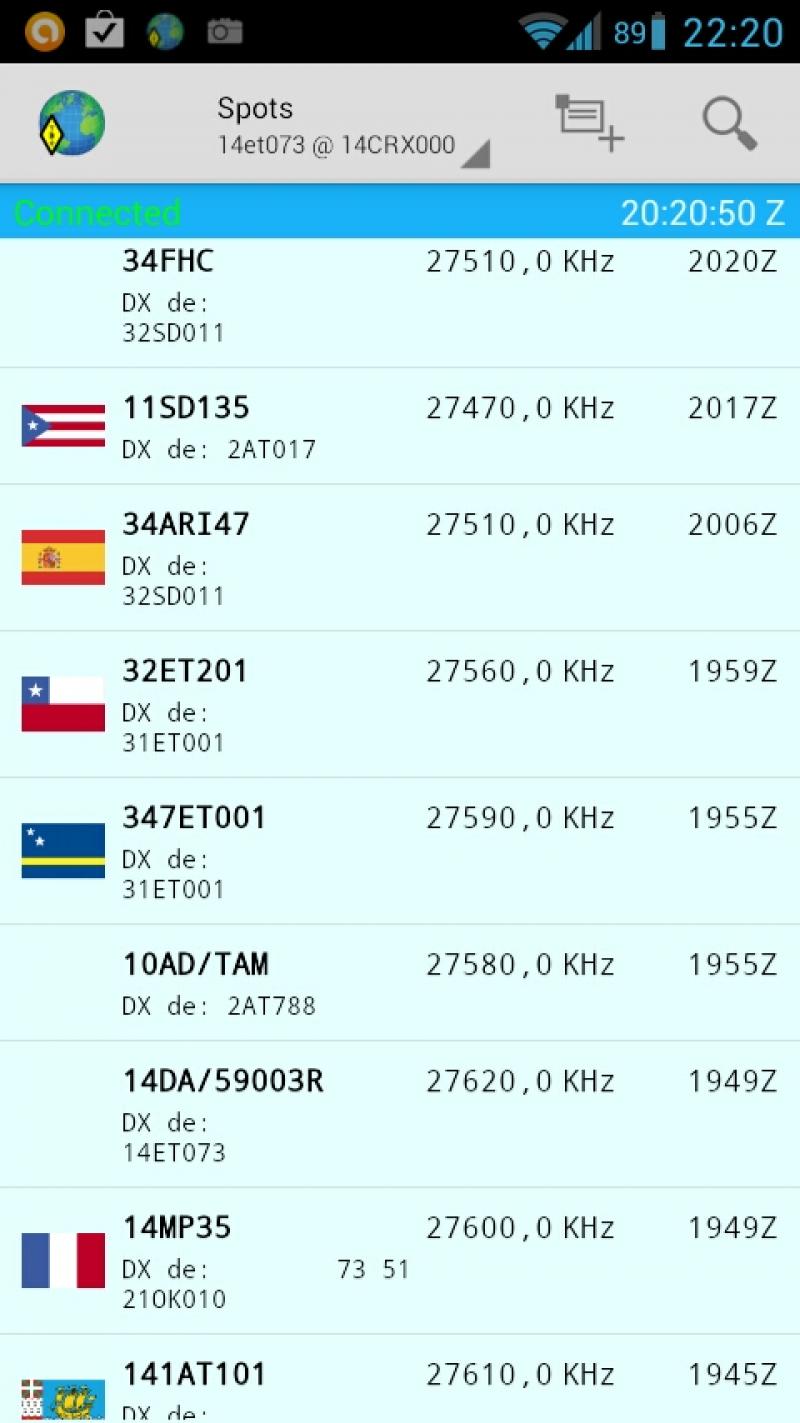This screenshot has height=1423, width=800.
Task: Open the 347ET001 spot entry
Action: point(400,851)
